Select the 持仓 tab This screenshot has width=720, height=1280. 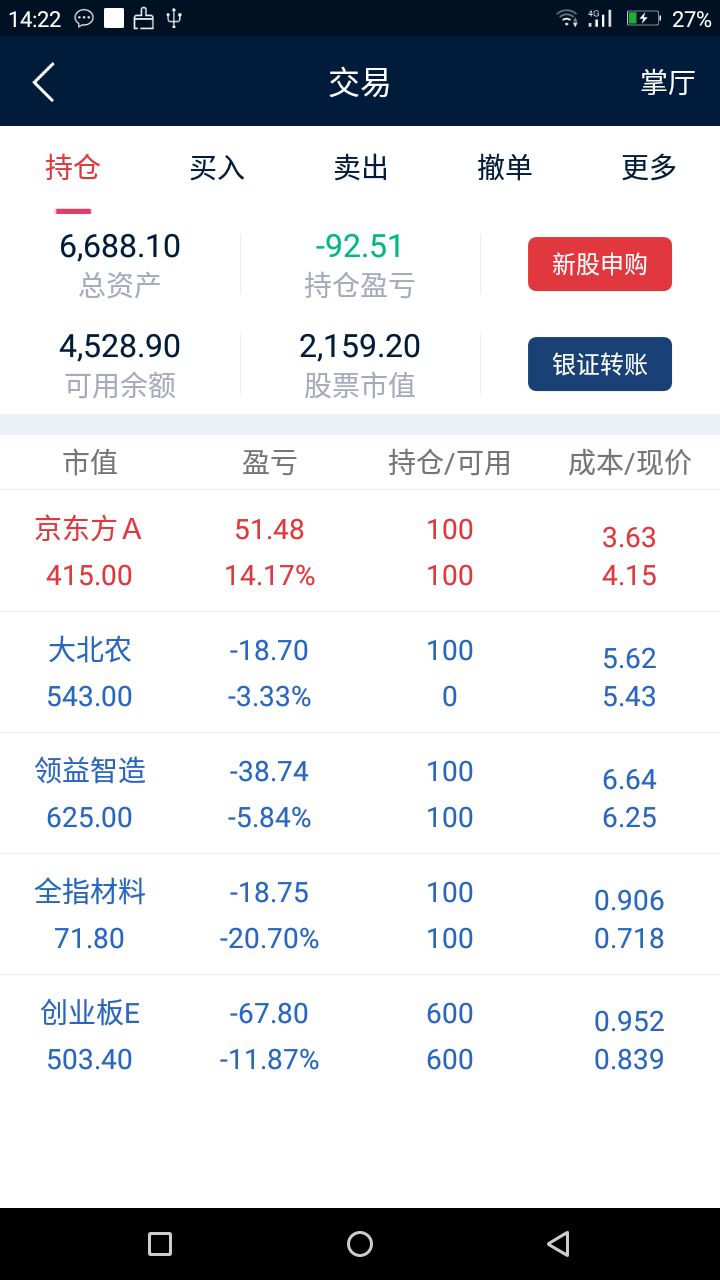tap(73, 168)
